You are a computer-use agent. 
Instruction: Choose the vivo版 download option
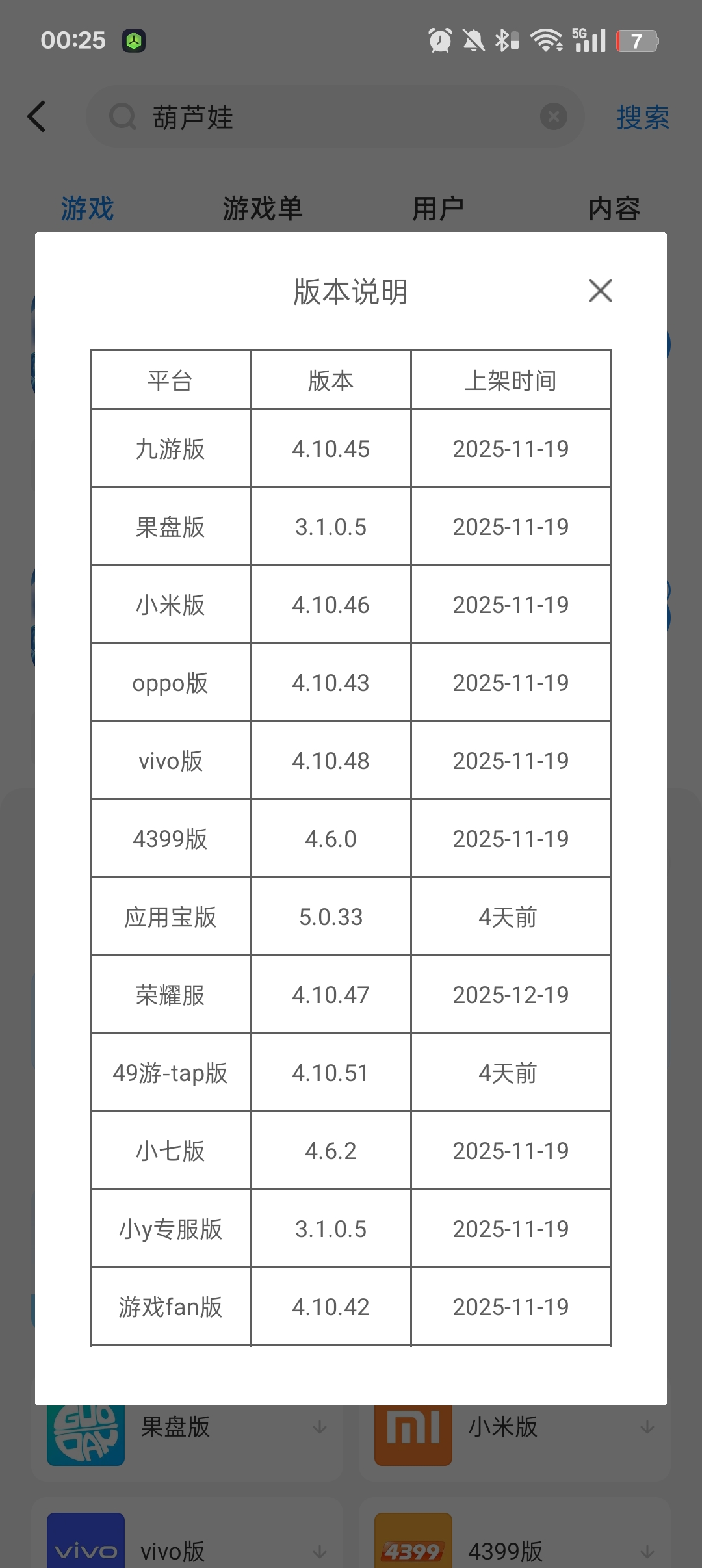coord(319,1552)
